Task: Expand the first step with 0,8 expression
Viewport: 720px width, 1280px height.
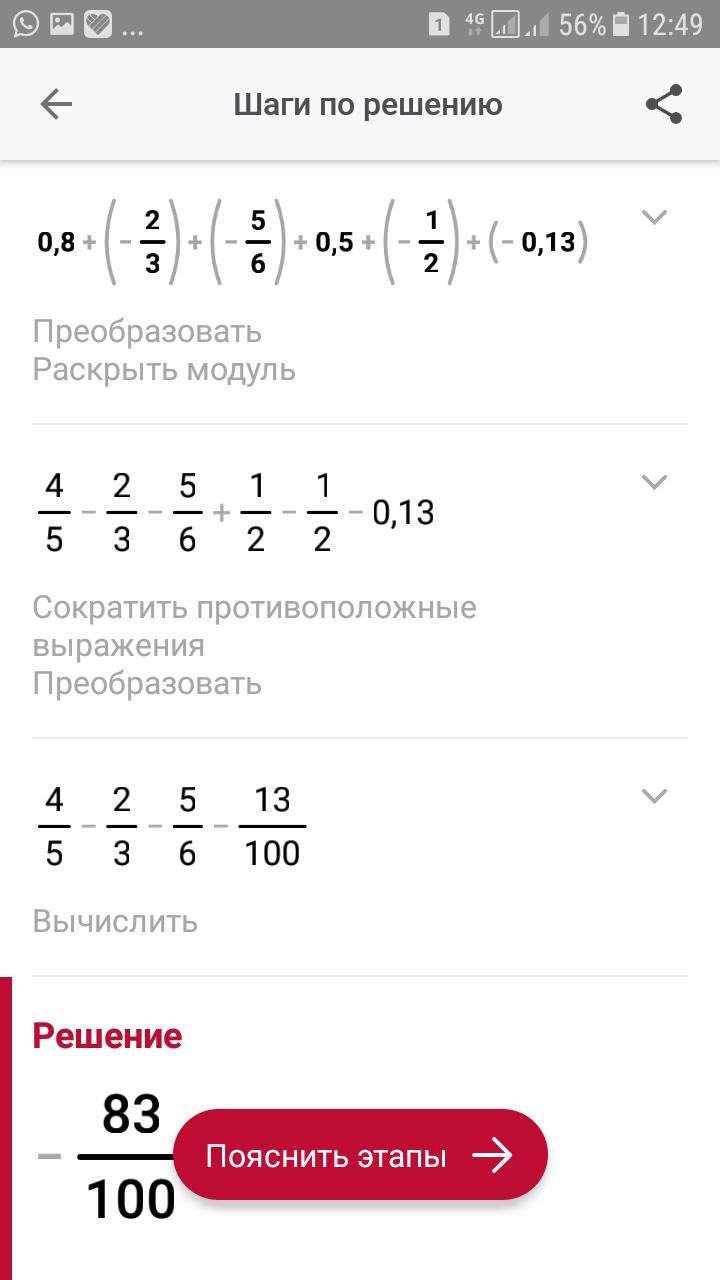Action: [x=654, y=217]
